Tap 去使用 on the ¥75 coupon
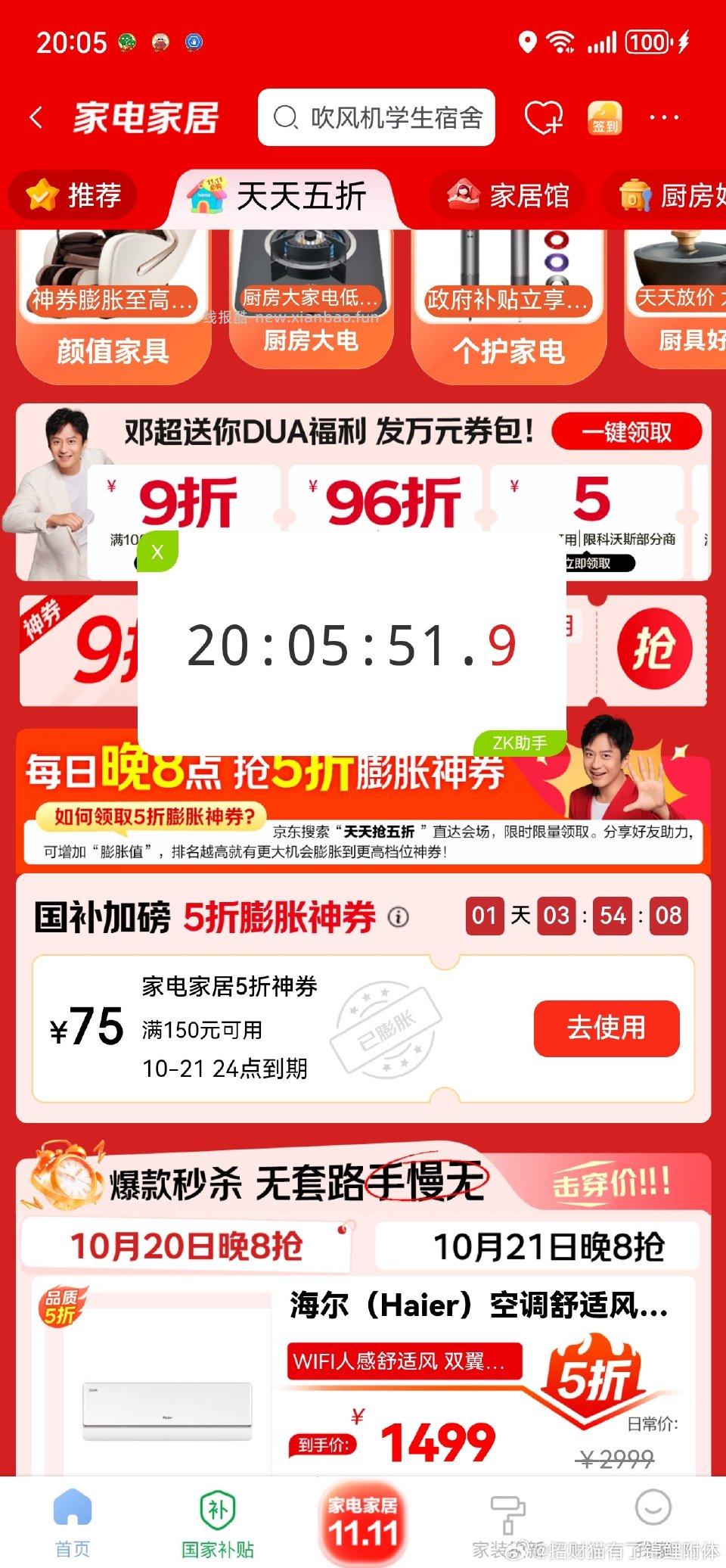 (x=606, y=1028)
